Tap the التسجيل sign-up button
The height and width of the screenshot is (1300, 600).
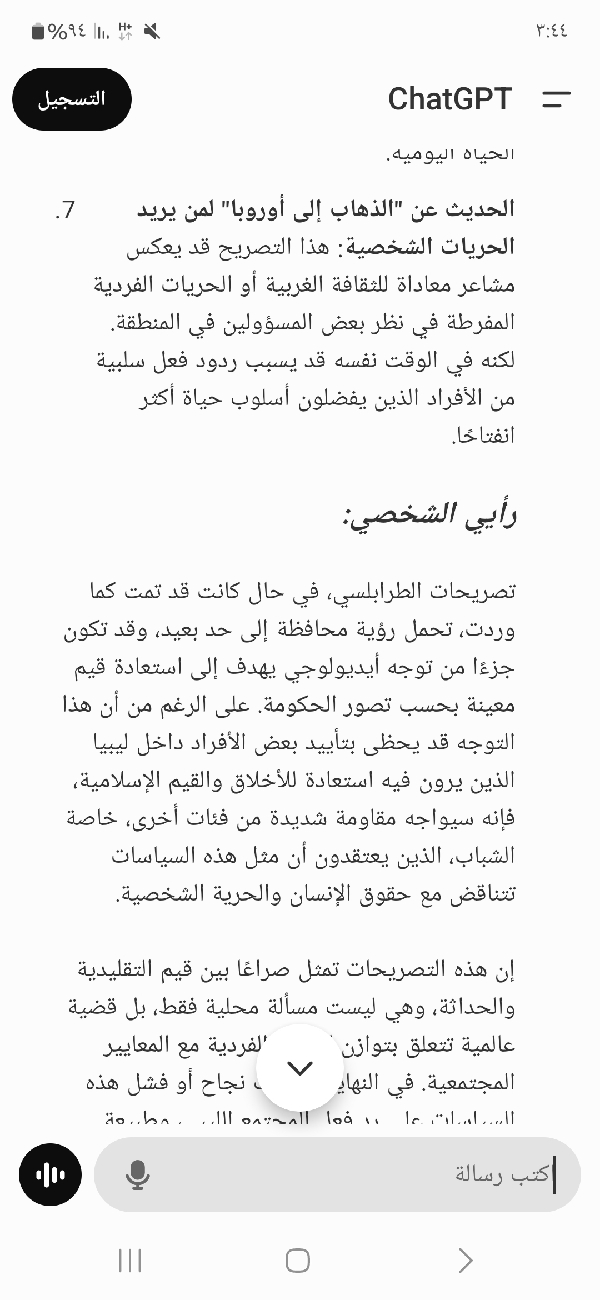point(72,99)
